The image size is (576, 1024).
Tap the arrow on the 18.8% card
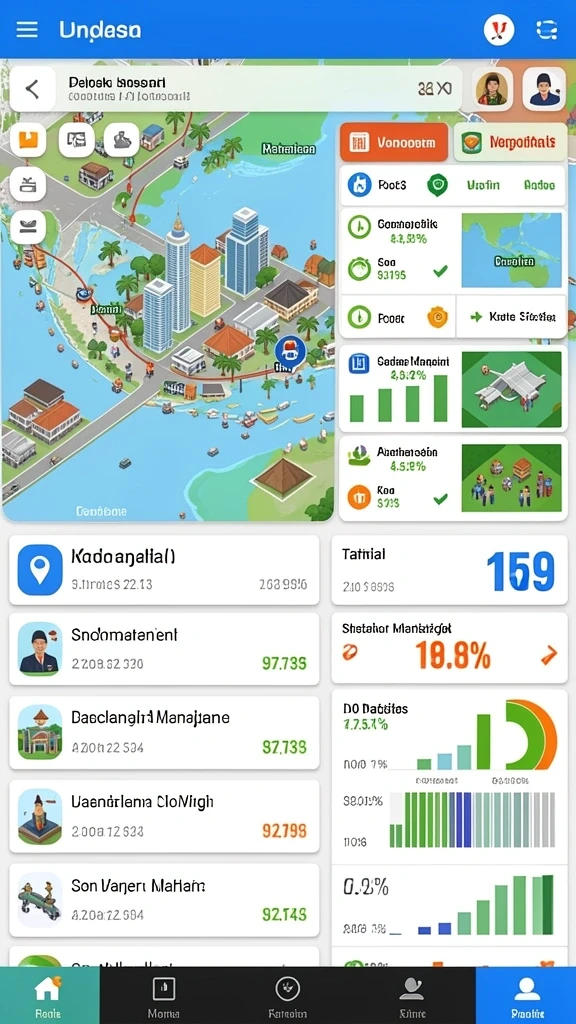tap(549, 654)
